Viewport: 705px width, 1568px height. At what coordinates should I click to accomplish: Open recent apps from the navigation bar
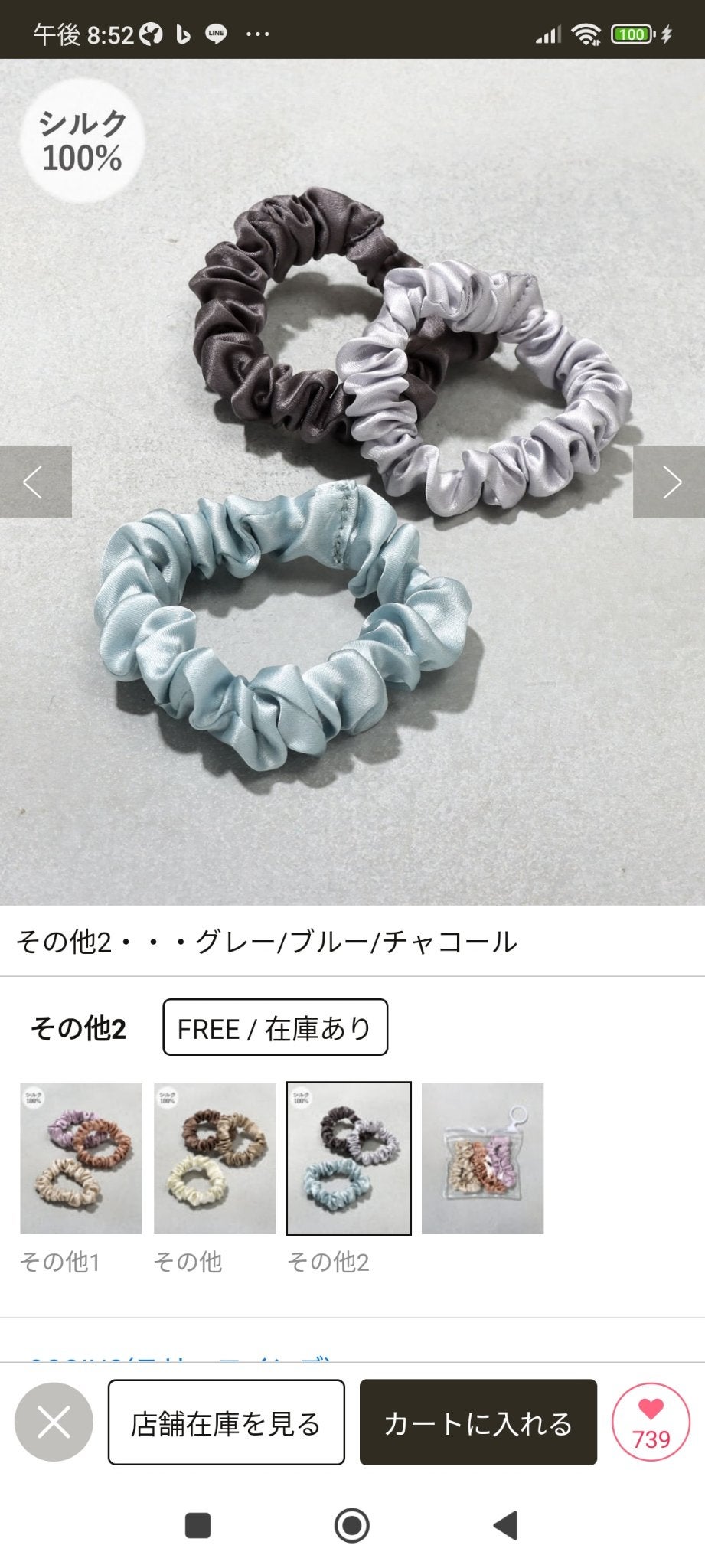198,1525
